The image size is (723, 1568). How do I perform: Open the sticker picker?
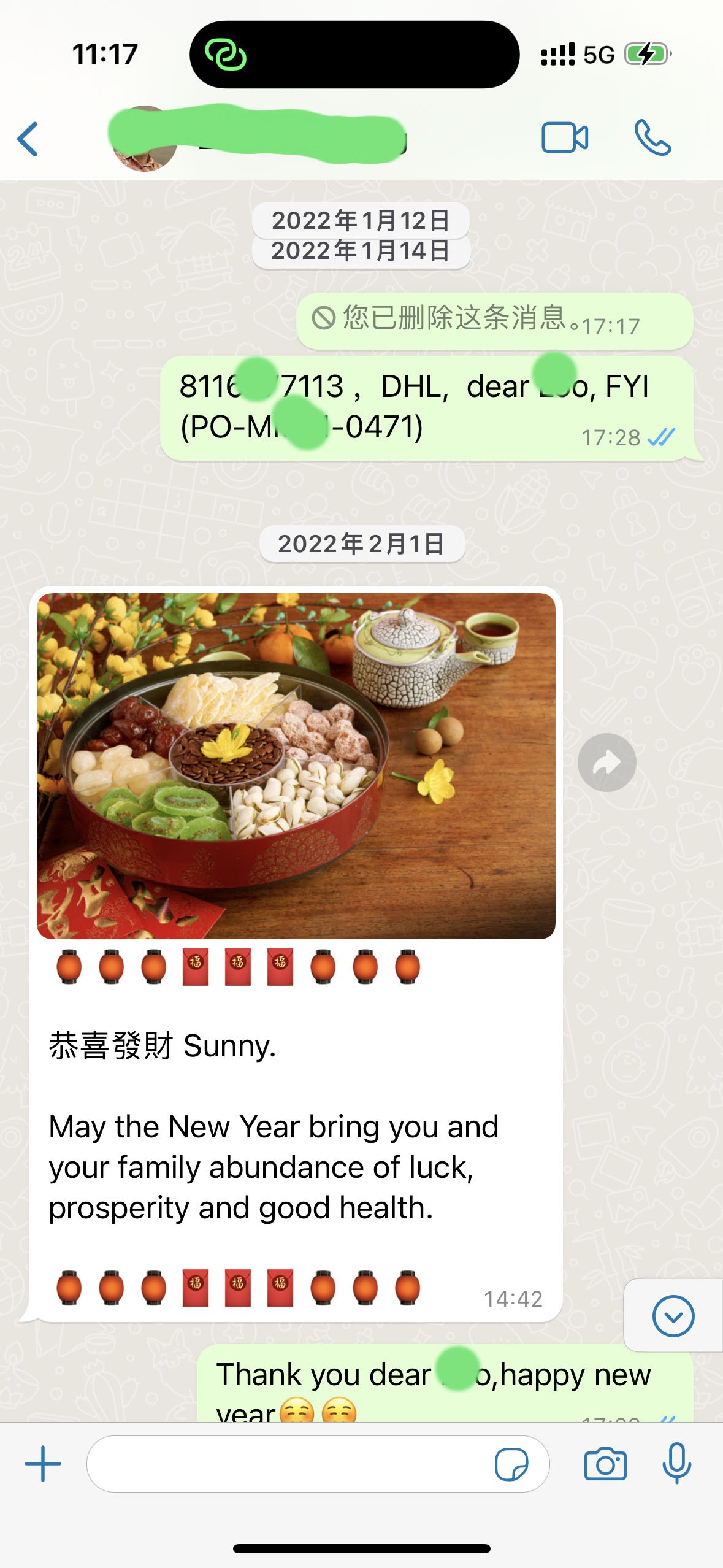[x=511, y=1465]
